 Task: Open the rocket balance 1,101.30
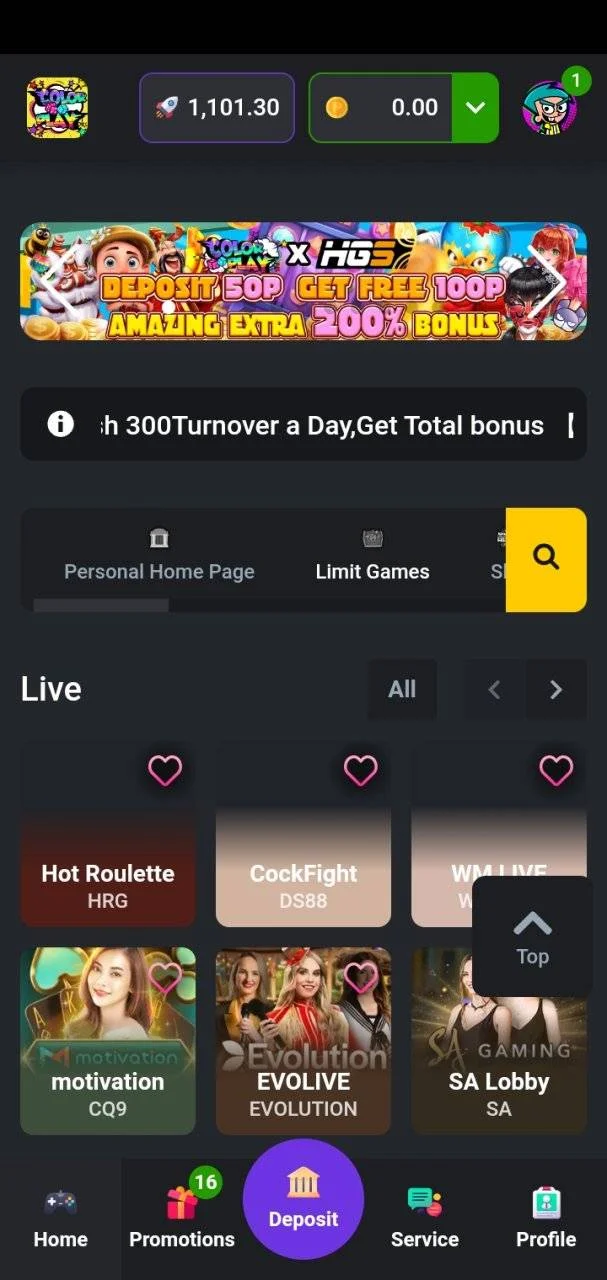click(x=217, y=108)
